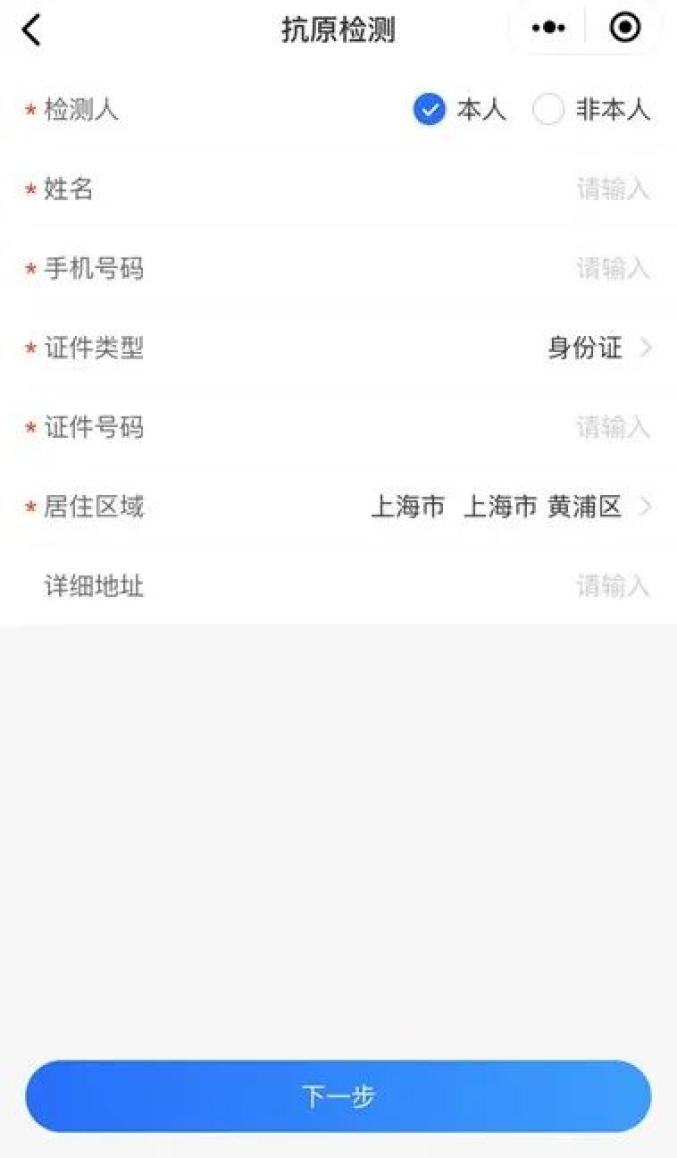Tap the 详细地址 input field
Screen dimensions: 677x1158
tap(338, 586)
